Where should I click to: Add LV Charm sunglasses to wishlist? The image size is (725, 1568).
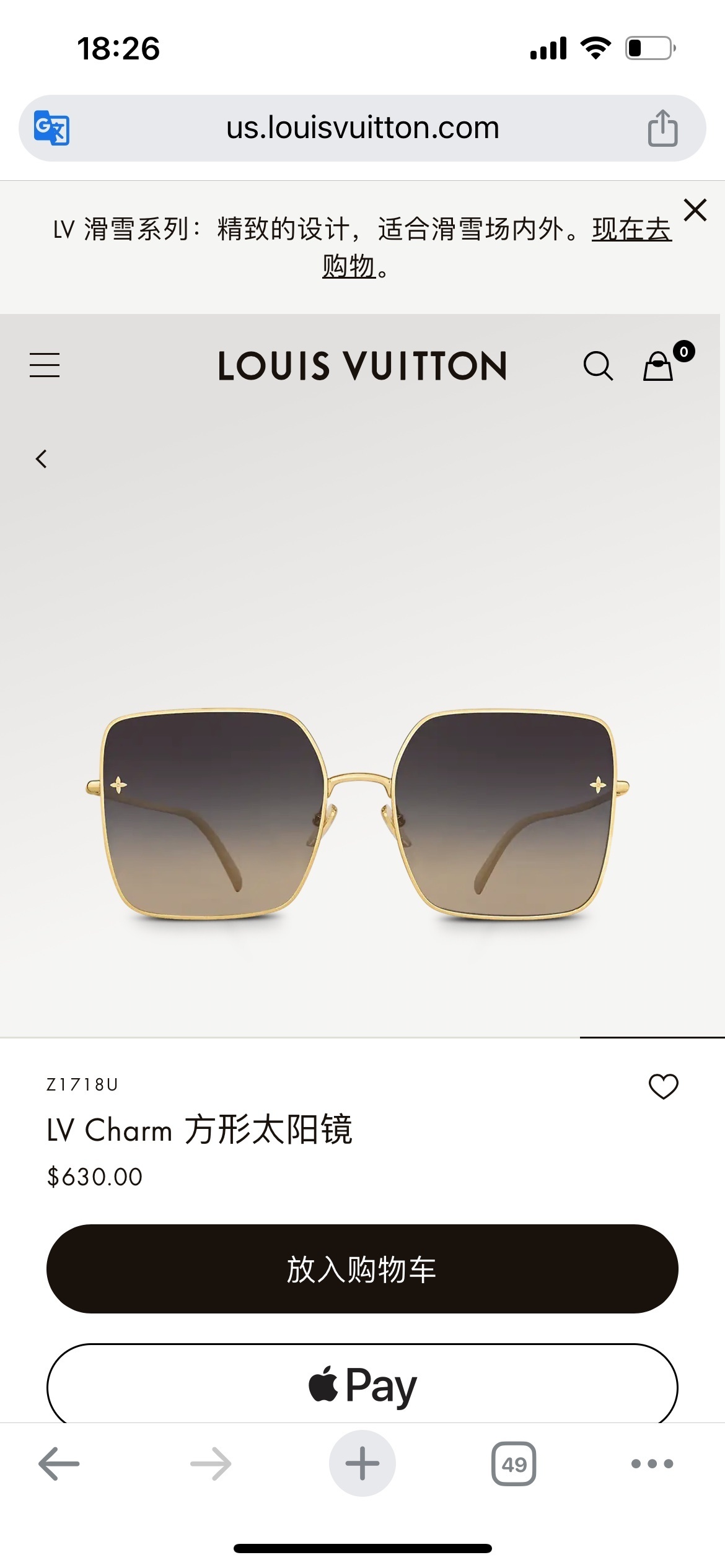(x=663, y=1087)
